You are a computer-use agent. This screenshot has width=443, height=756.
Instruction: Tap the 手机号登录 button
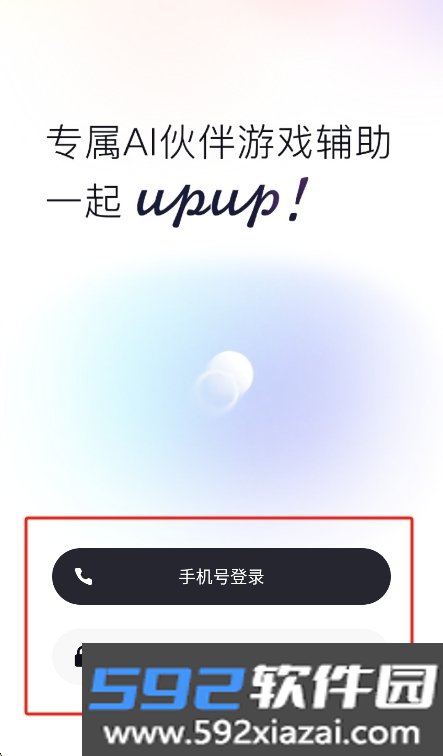click(x=221, y=576)
